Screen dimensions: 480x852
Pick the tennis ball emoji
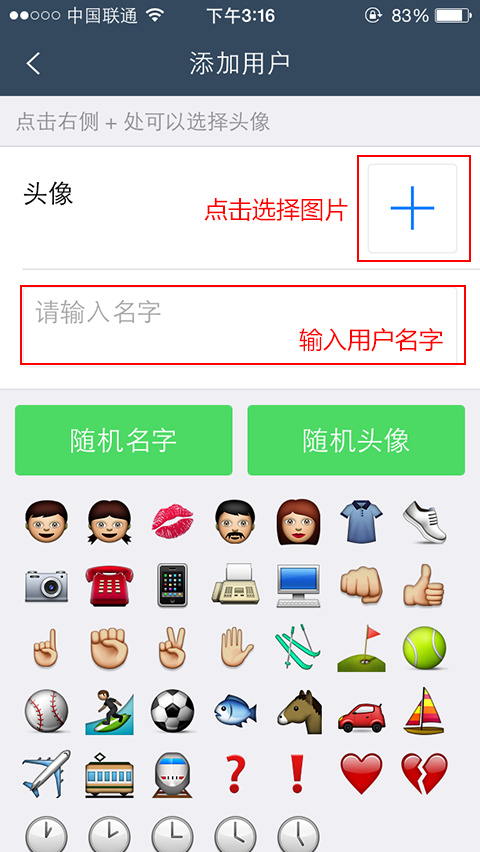pyautogui.click(x=424, y=648)
